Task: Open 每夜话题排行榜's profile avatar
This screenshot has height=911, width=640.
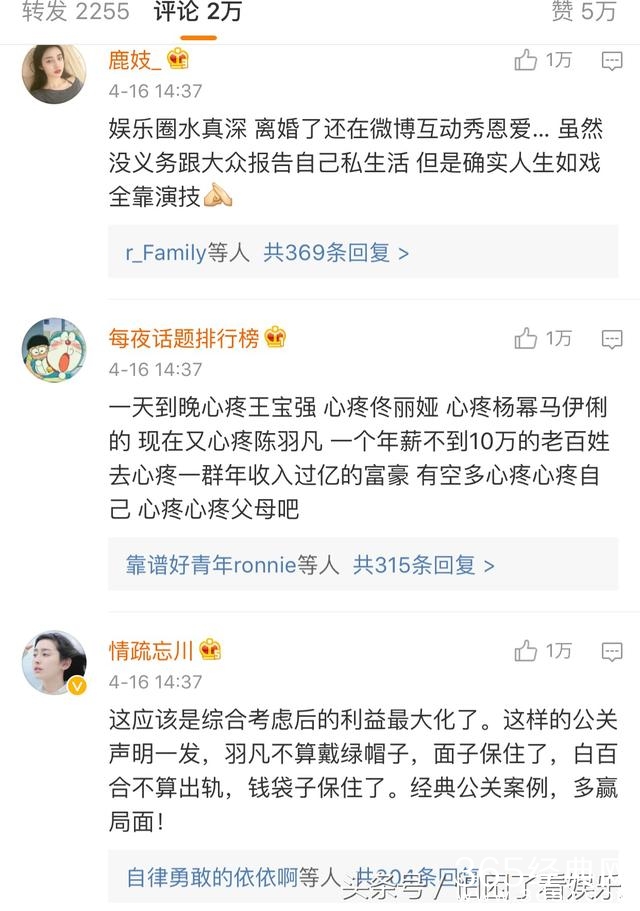Action: point(54,351)
